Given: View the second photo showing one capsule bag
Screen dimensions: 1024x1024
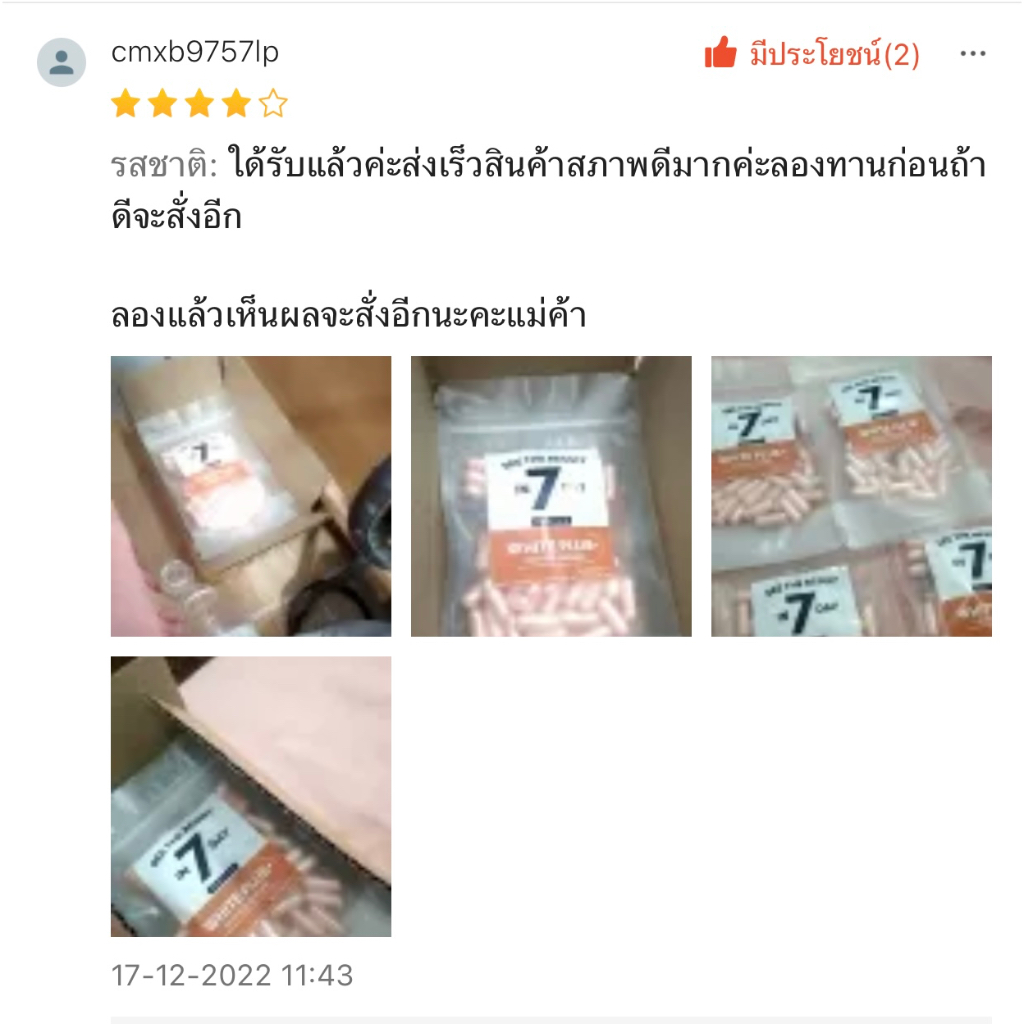Looking at the screenshot, I should point(551,496).
